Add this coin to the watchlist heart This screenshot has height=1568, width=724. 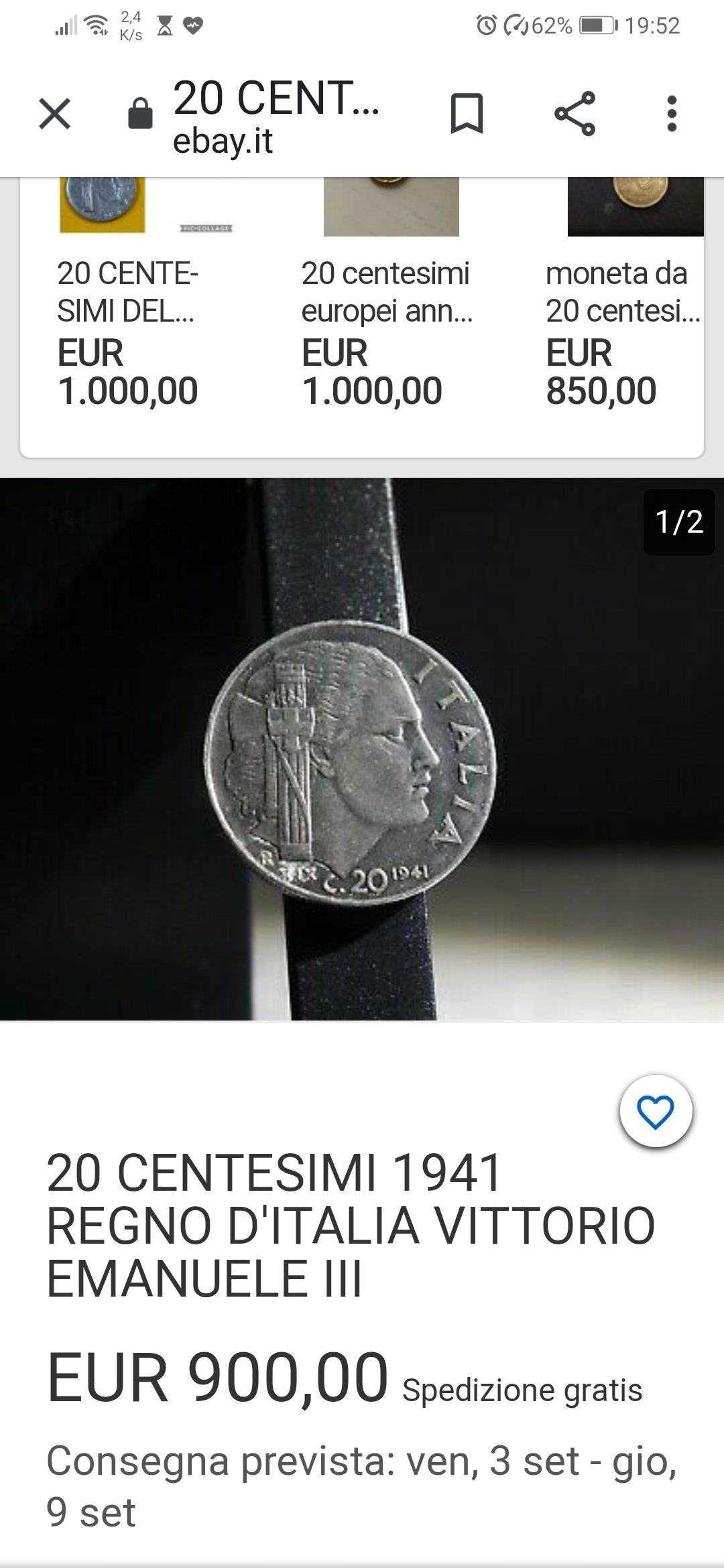pyautogui.click(x=656, y=1112)
